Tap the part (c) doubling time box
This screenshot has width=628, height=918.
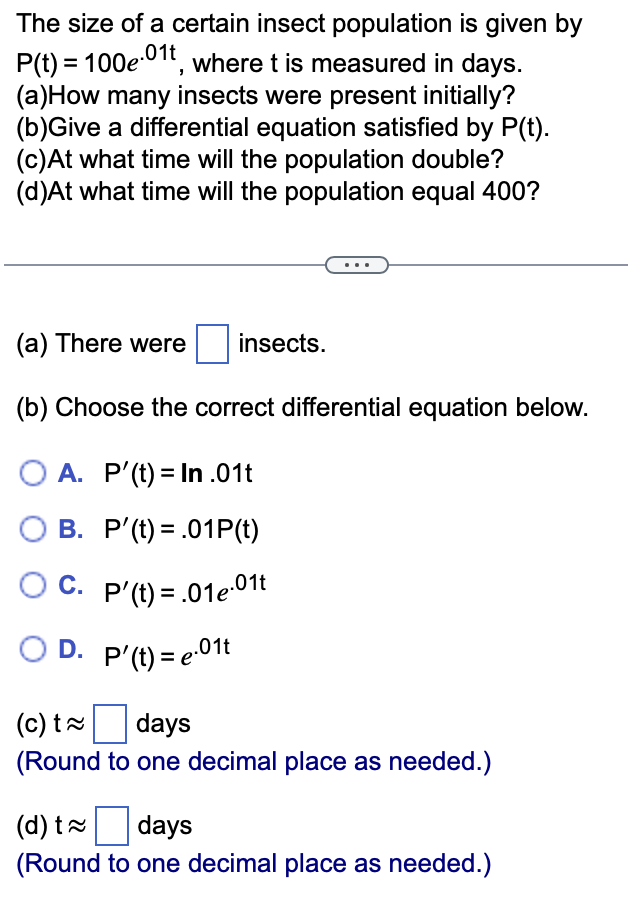(x=111, y=724)
